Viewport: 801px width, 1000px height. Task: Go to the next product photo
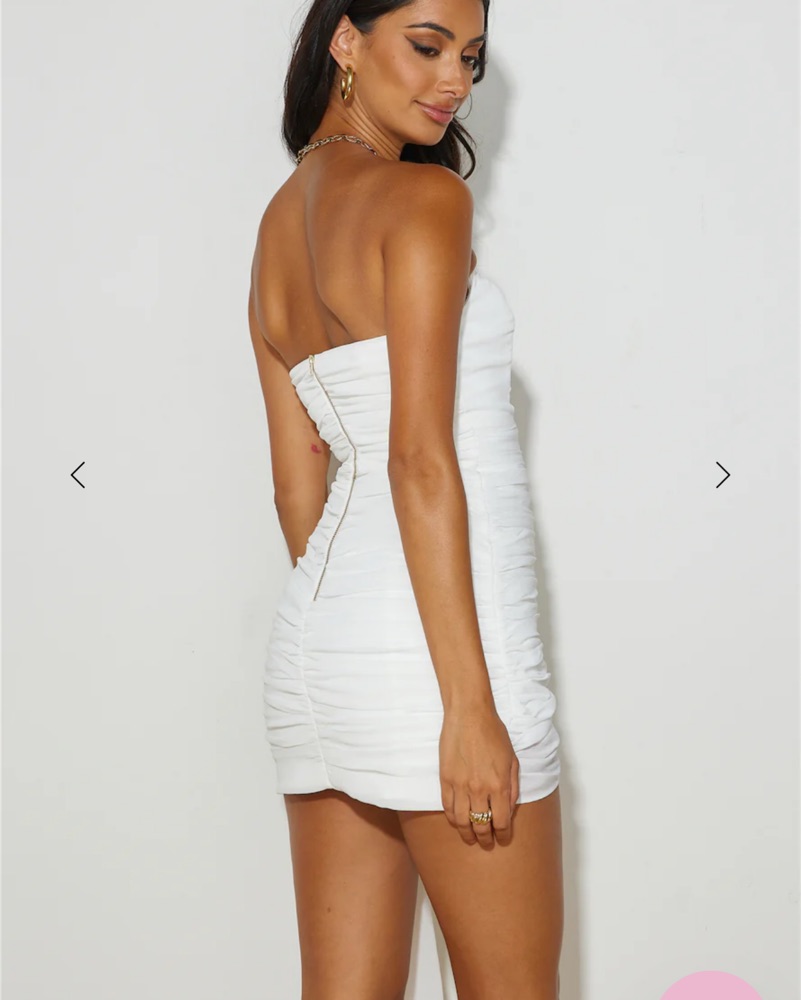[x=722, y=475]
